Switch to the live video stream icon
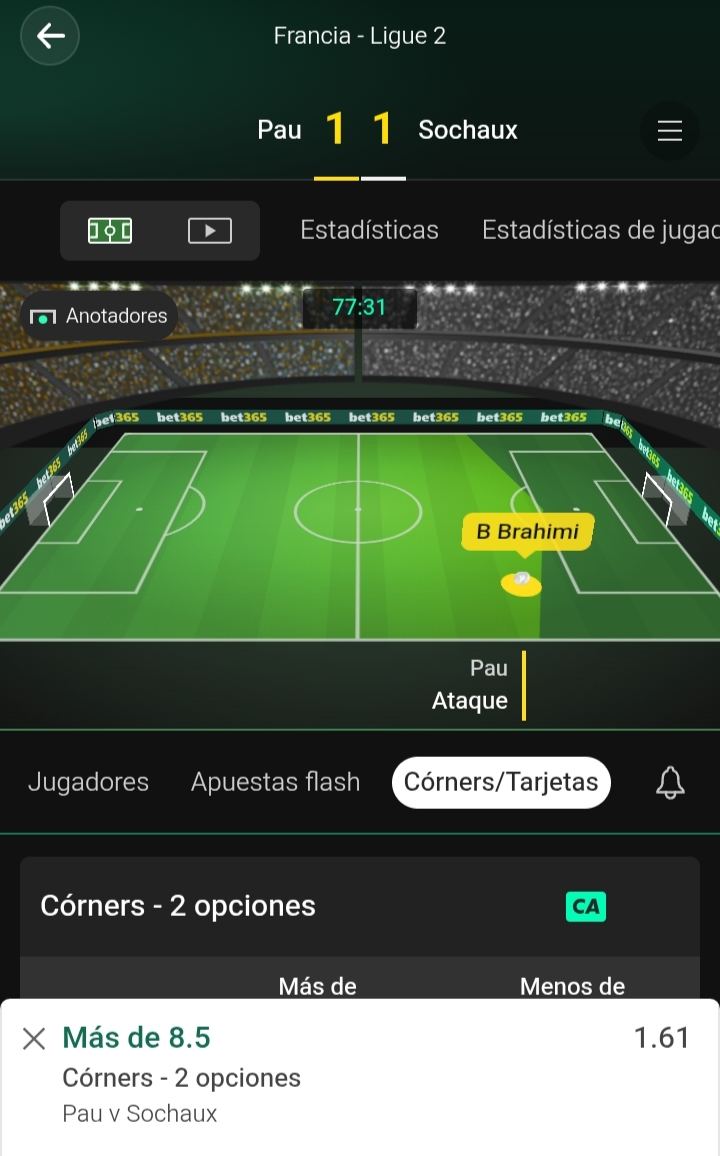Viewport: 720px width, 1156px height. 210,231
